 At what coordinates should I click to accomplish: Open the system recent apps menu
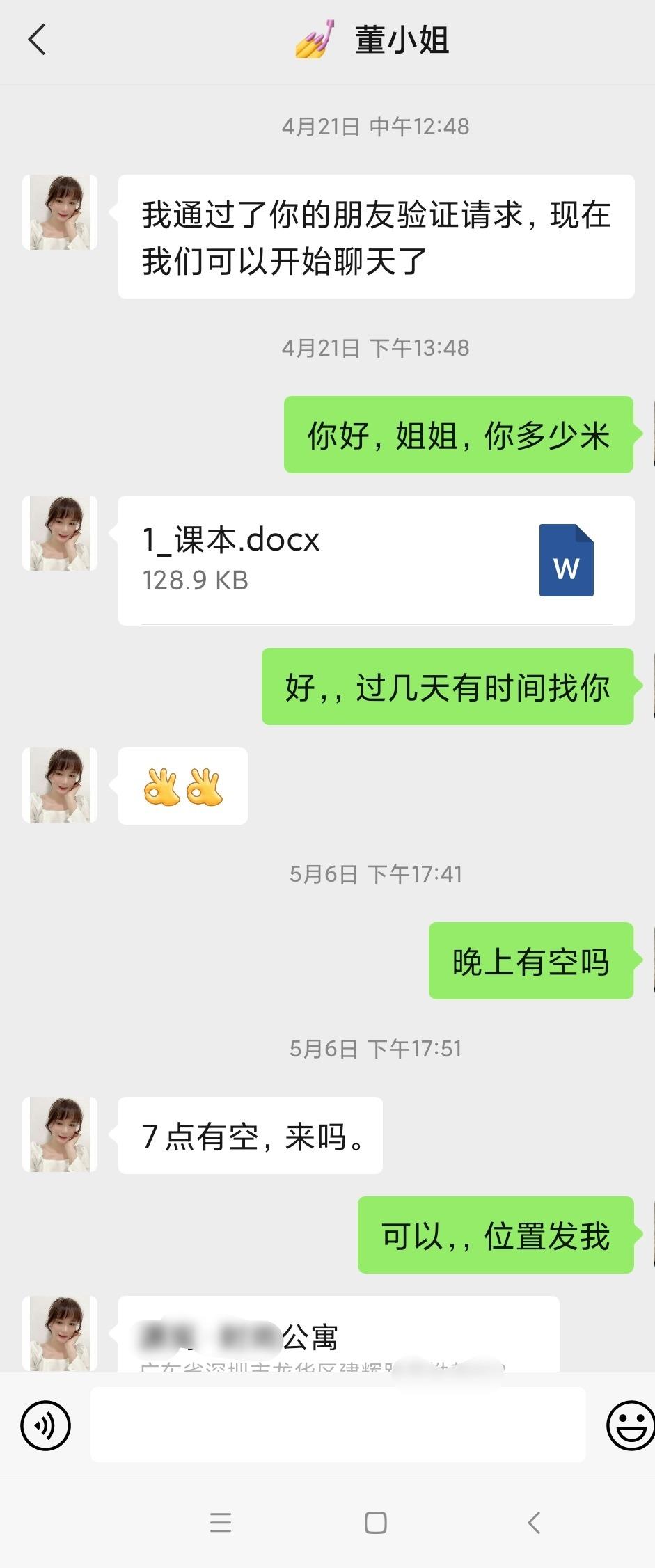coord(221,1522)
